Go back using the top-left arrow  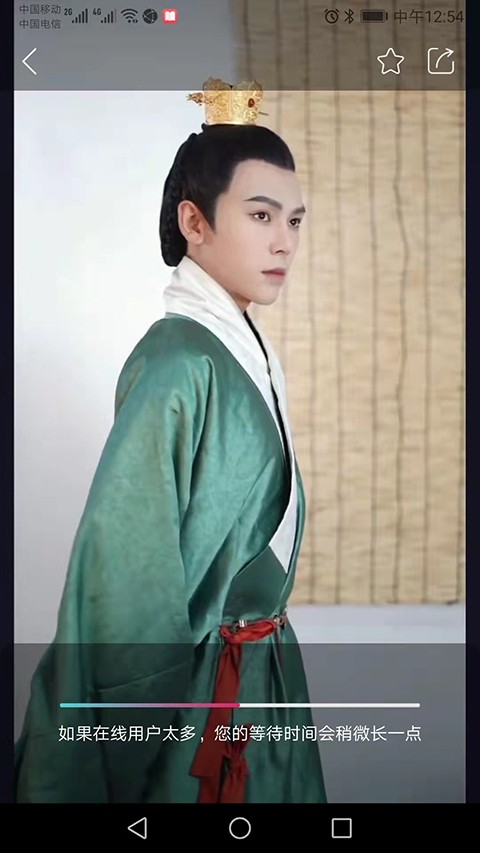pyautogui.click(x=29, y=61)
